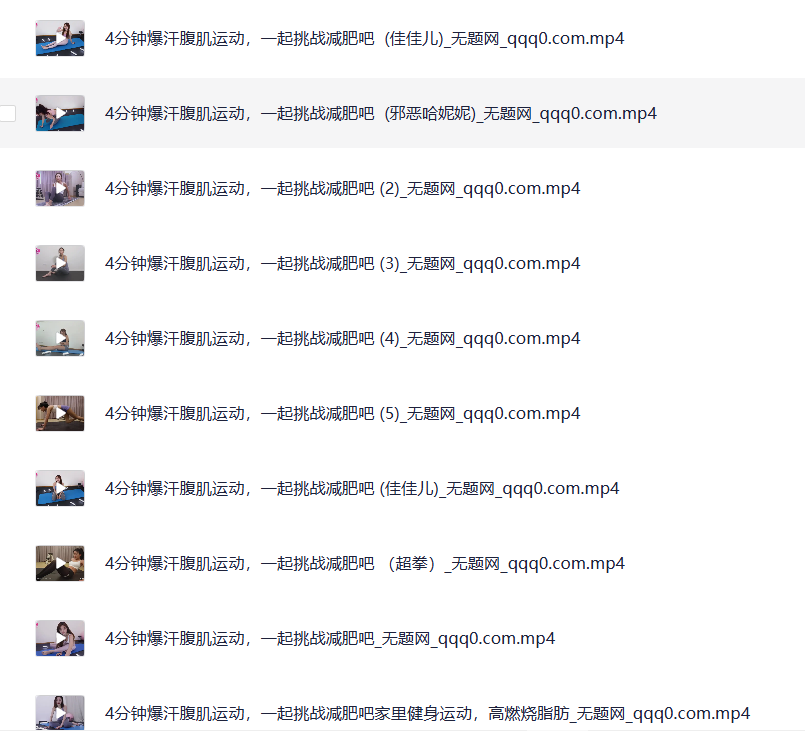
Task: Tap the video file numbered (5)
Action: [342, 414]
